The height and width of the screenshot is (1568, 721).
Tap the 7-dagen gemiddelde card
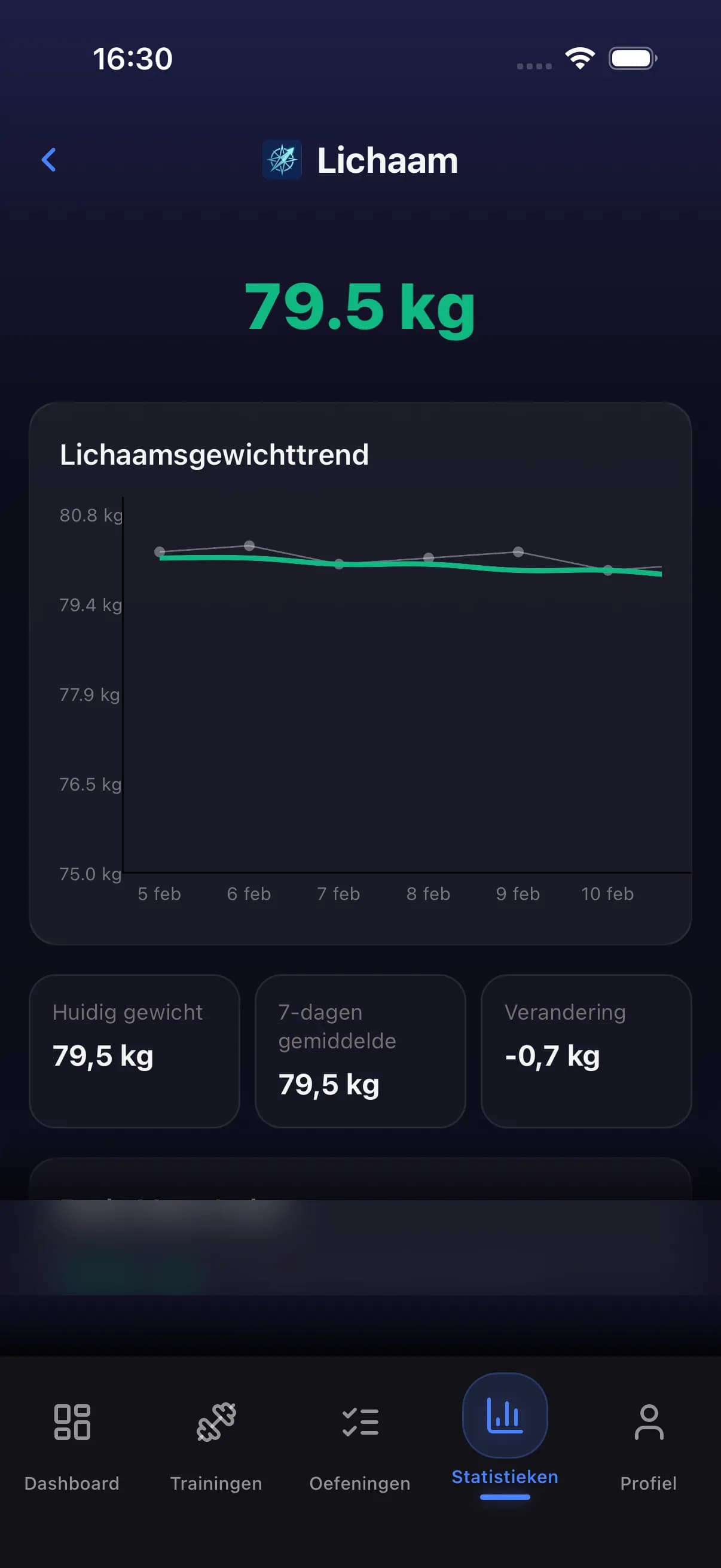click(x=360, y=1051)
